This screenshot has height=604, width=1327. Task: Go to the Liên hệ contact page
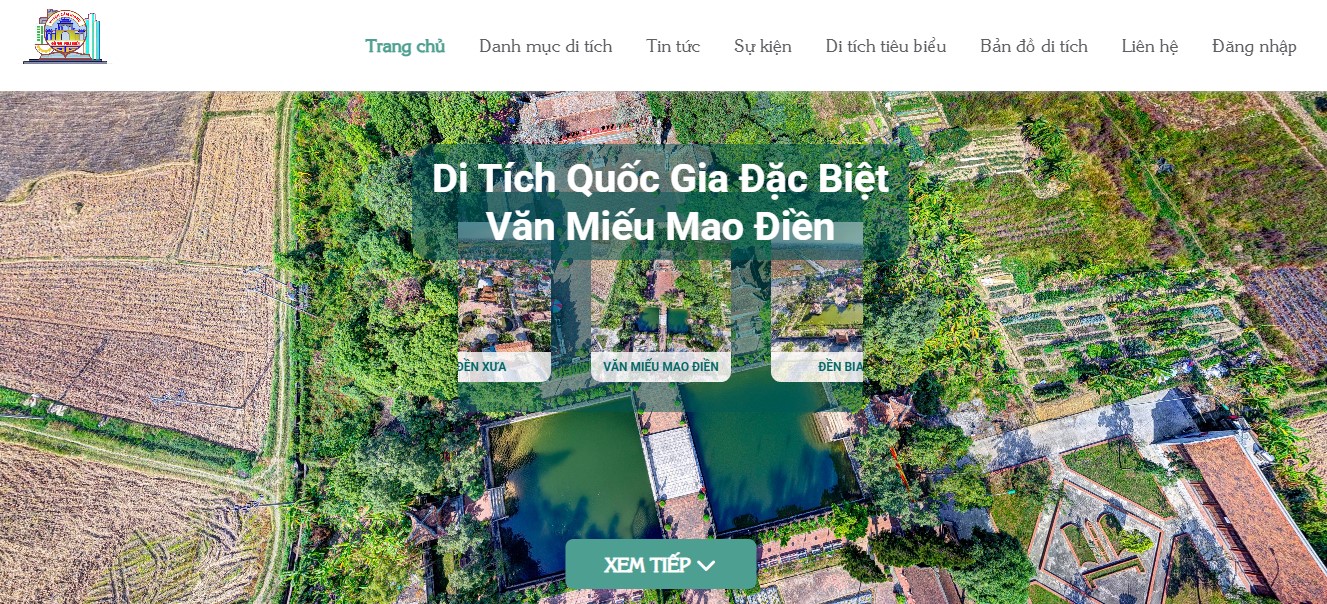tap(1149, 46)
